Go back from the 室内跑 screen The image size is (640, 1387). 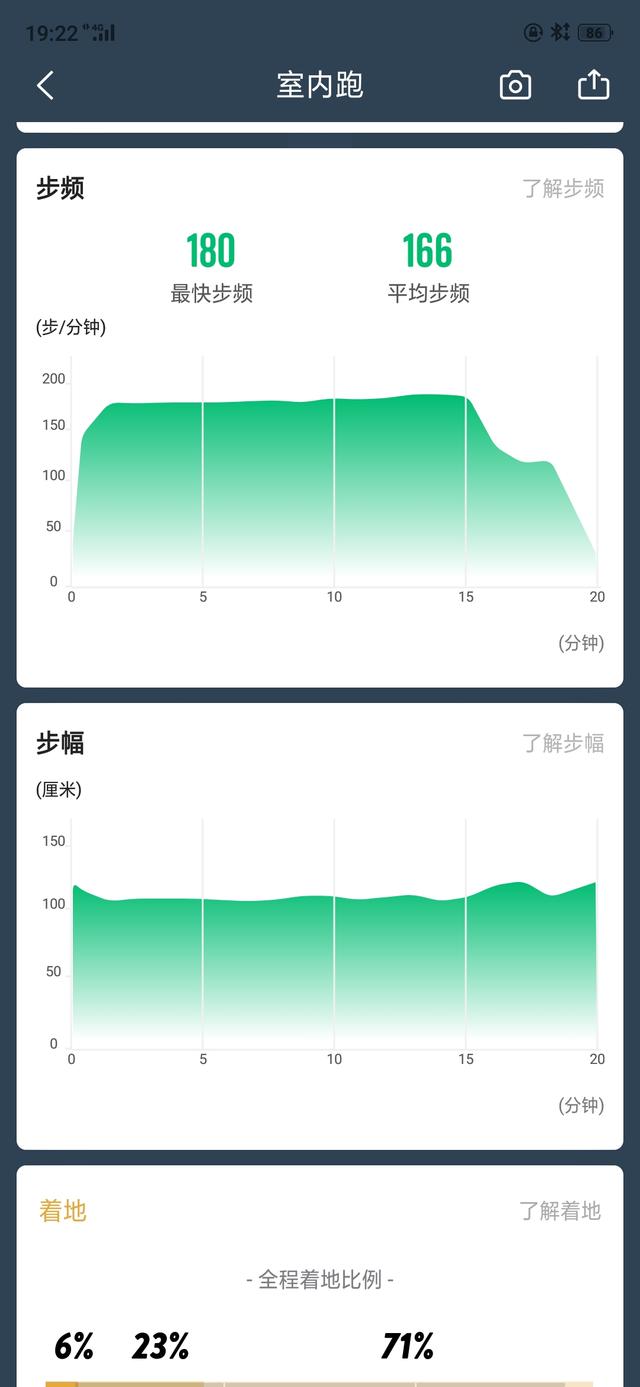coord(46,85)
